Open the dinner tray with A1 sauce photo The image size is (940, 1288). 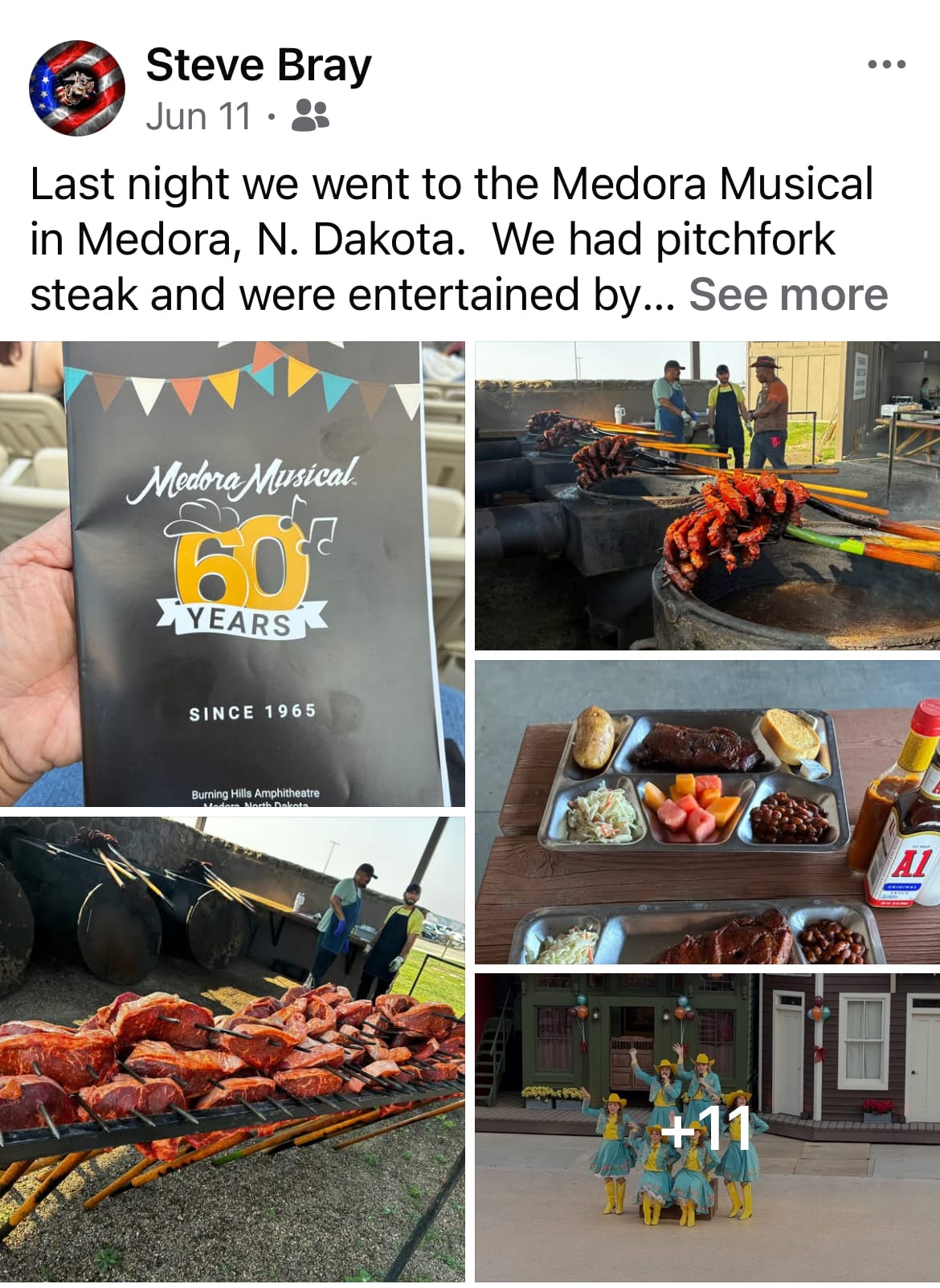(x=707, y=811)
